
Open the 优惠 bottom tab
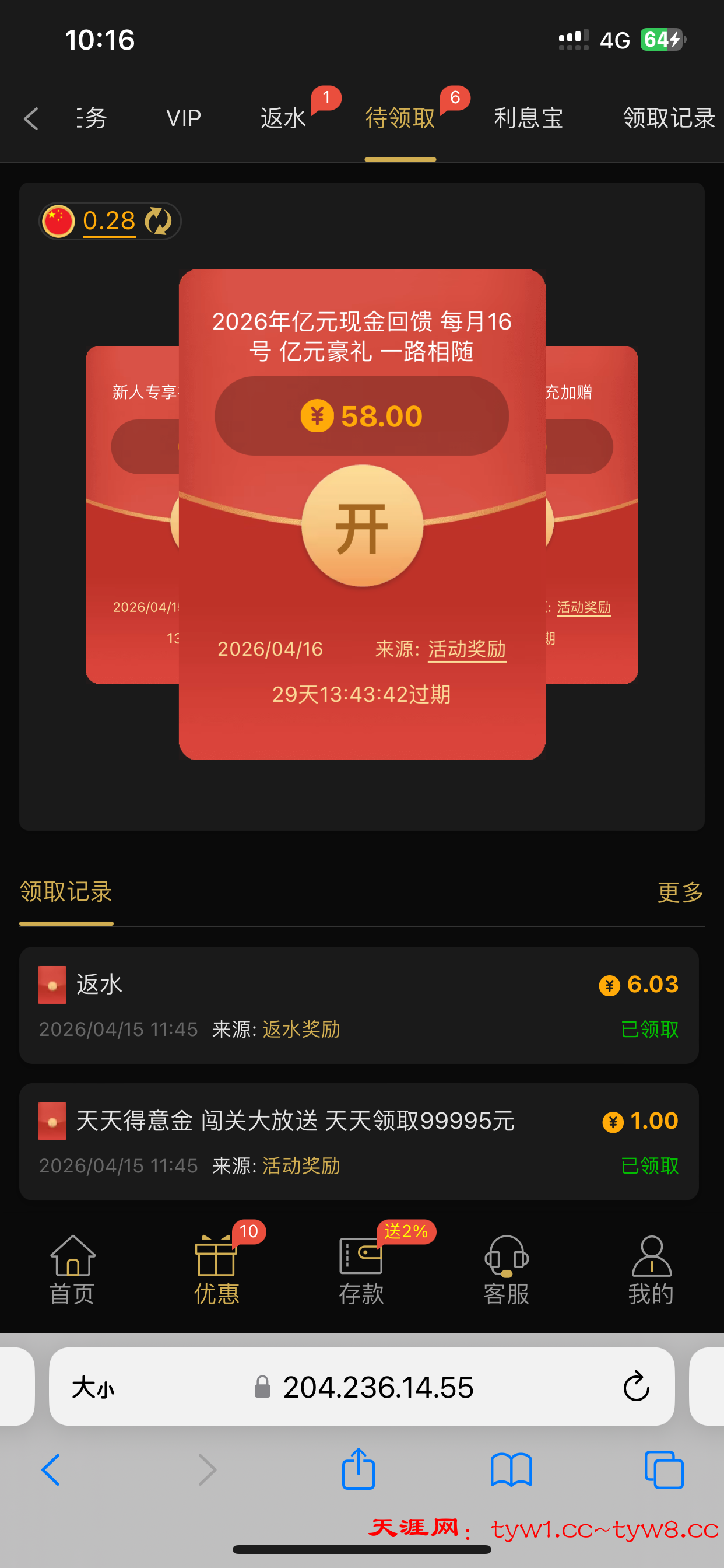click(216, 1270)
